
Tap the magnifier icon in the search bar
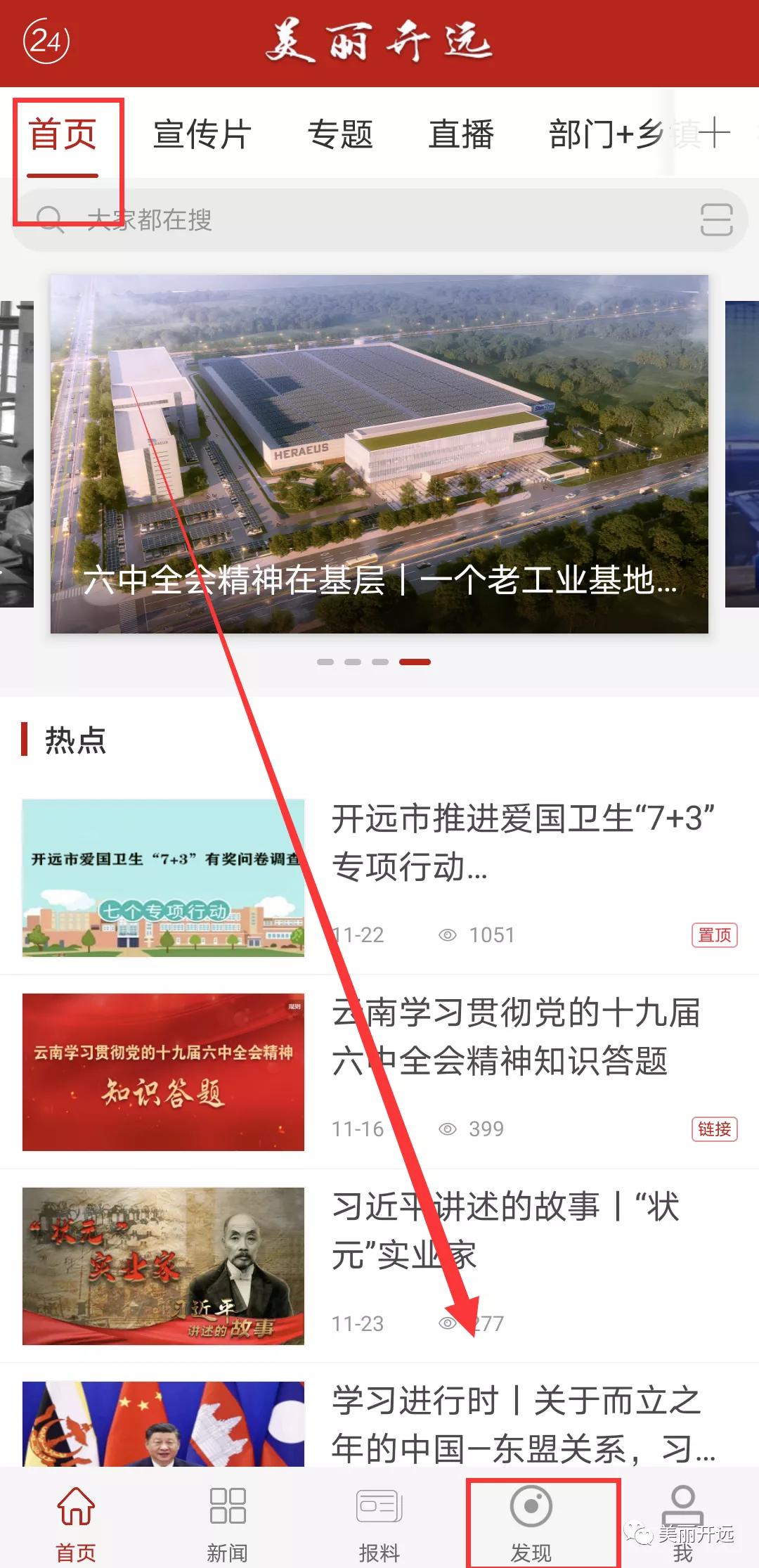pyautogui.click(x=49, y=218)
